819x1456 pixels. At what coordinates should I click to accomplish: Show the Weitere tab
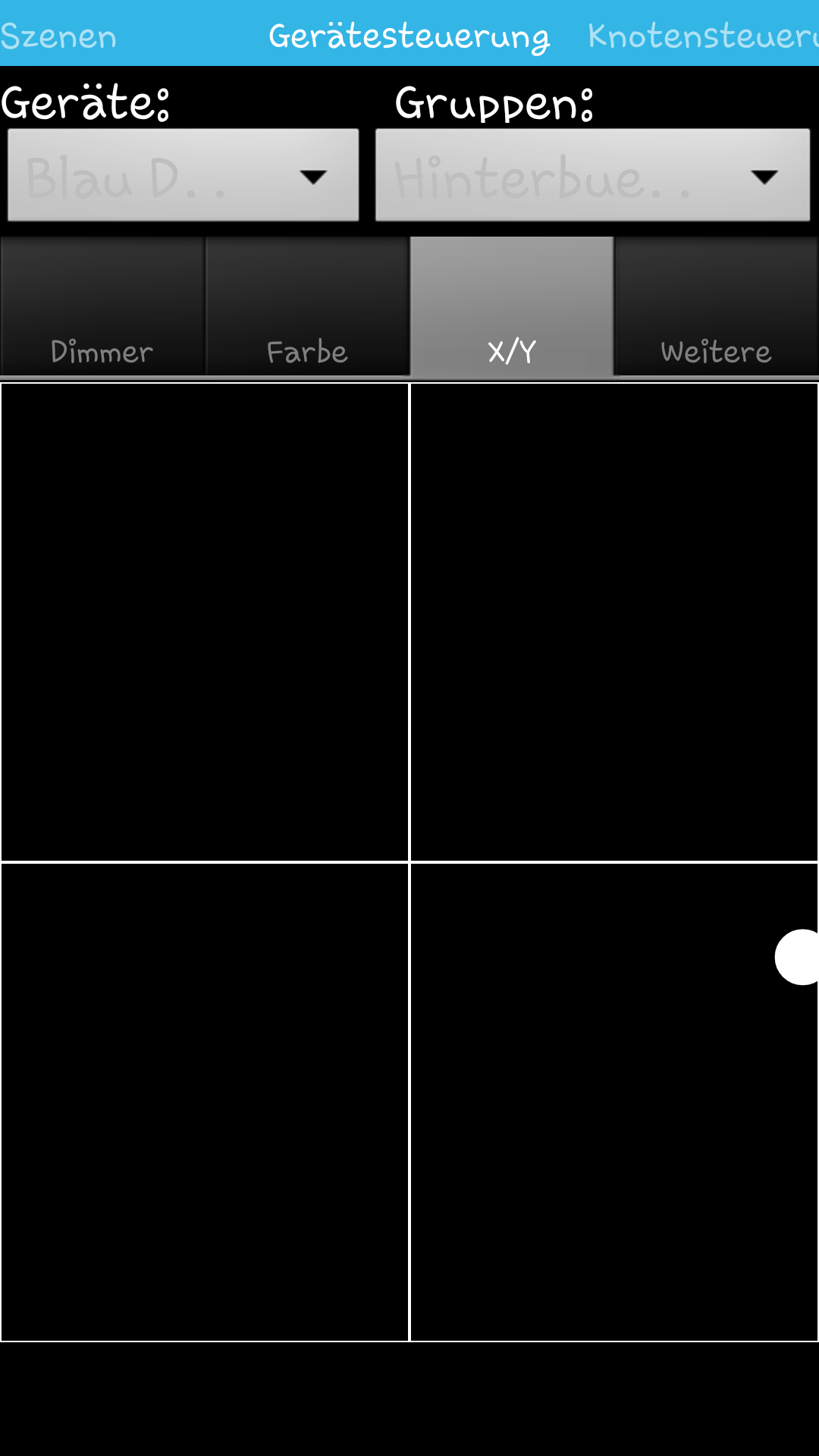[x=716, y=307]
